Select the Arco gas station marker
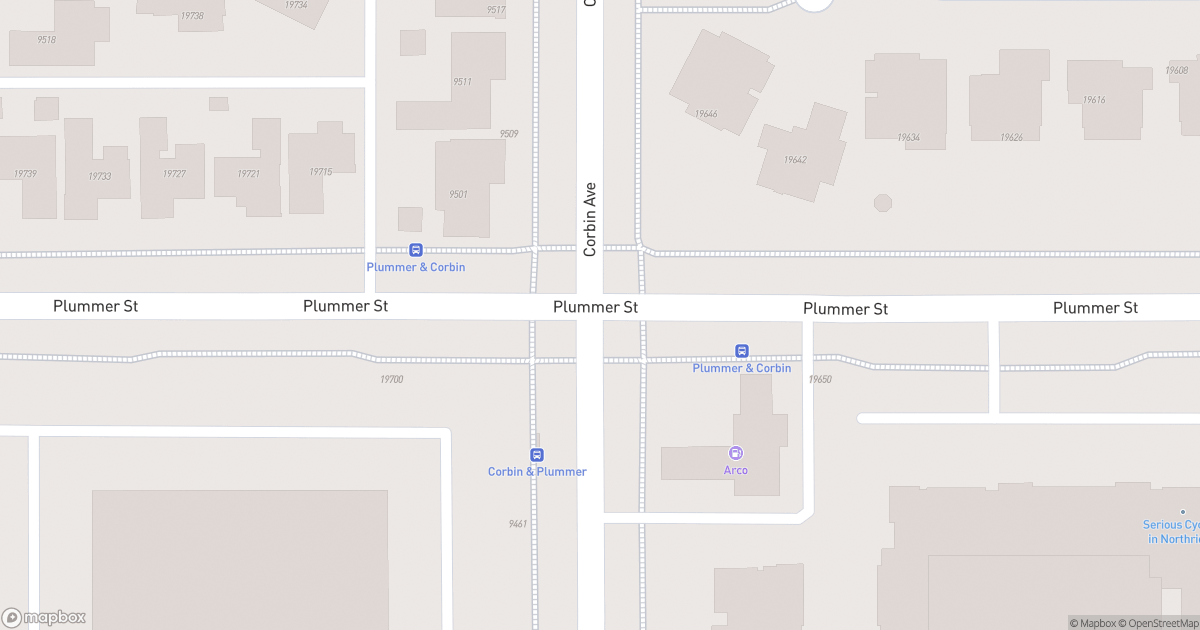The height and width of the screenshot is (630, 1200). [x=736, y=453]
